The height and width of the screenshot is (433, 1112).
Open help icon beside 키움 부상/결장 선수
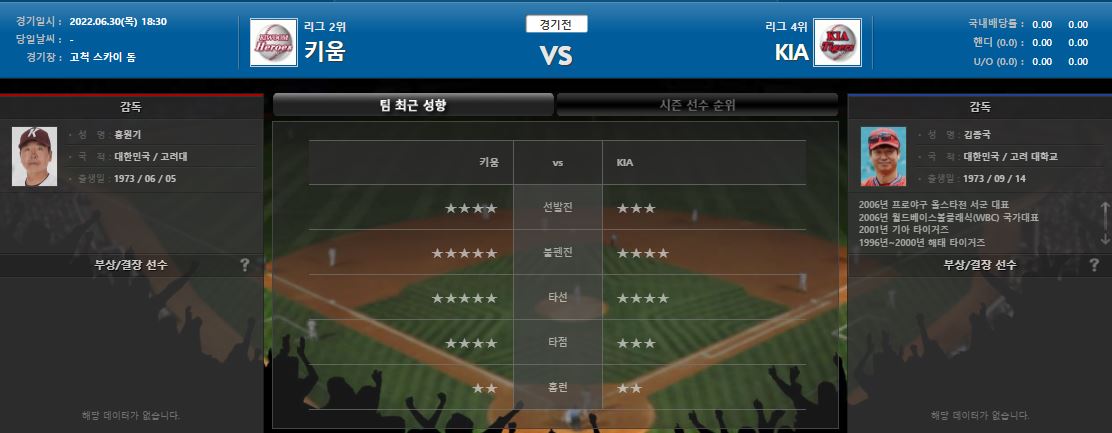tap(244, 265)
